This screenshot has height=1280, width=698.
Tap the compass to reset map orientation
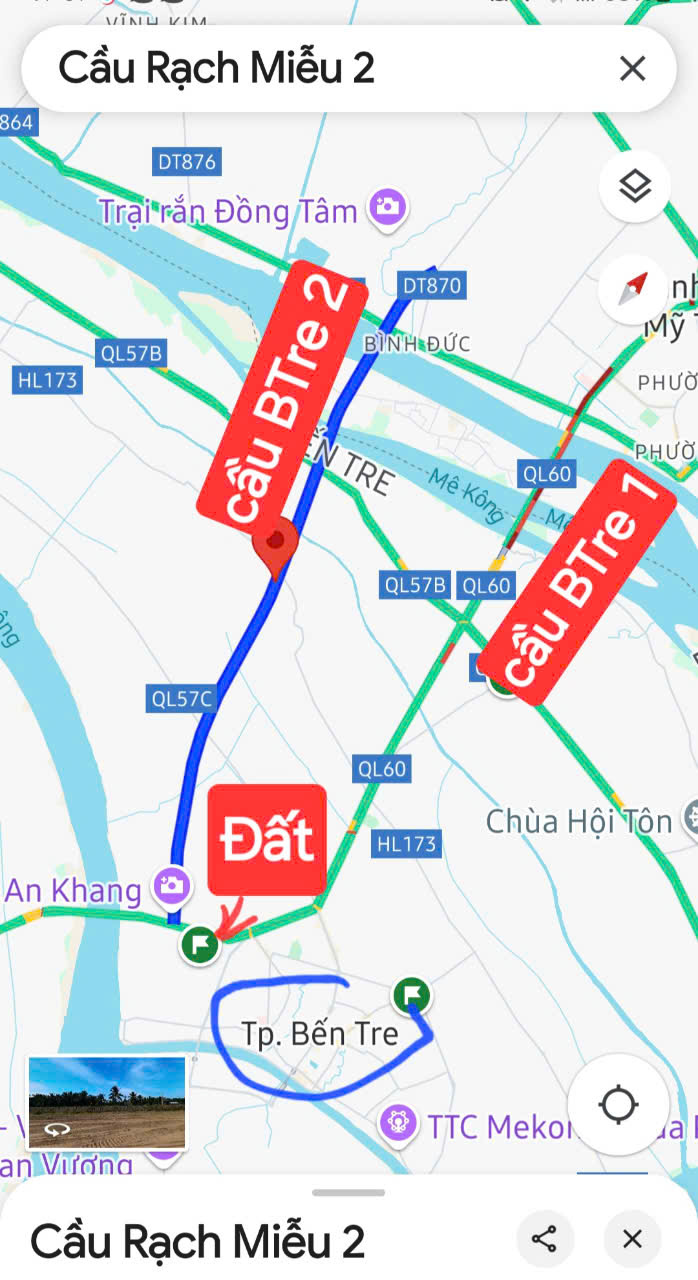coord(632,289)
